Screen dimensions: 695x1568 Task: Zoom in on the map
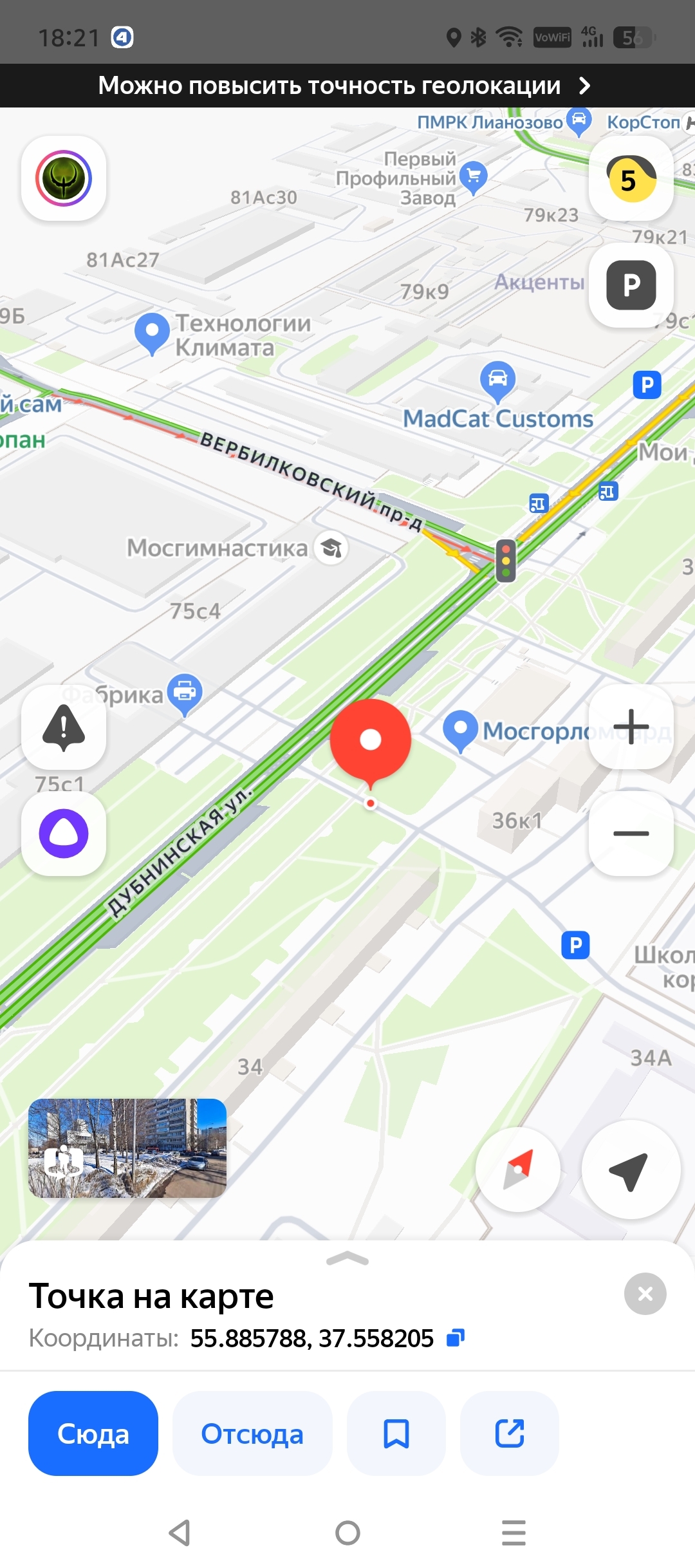point(631,727)
